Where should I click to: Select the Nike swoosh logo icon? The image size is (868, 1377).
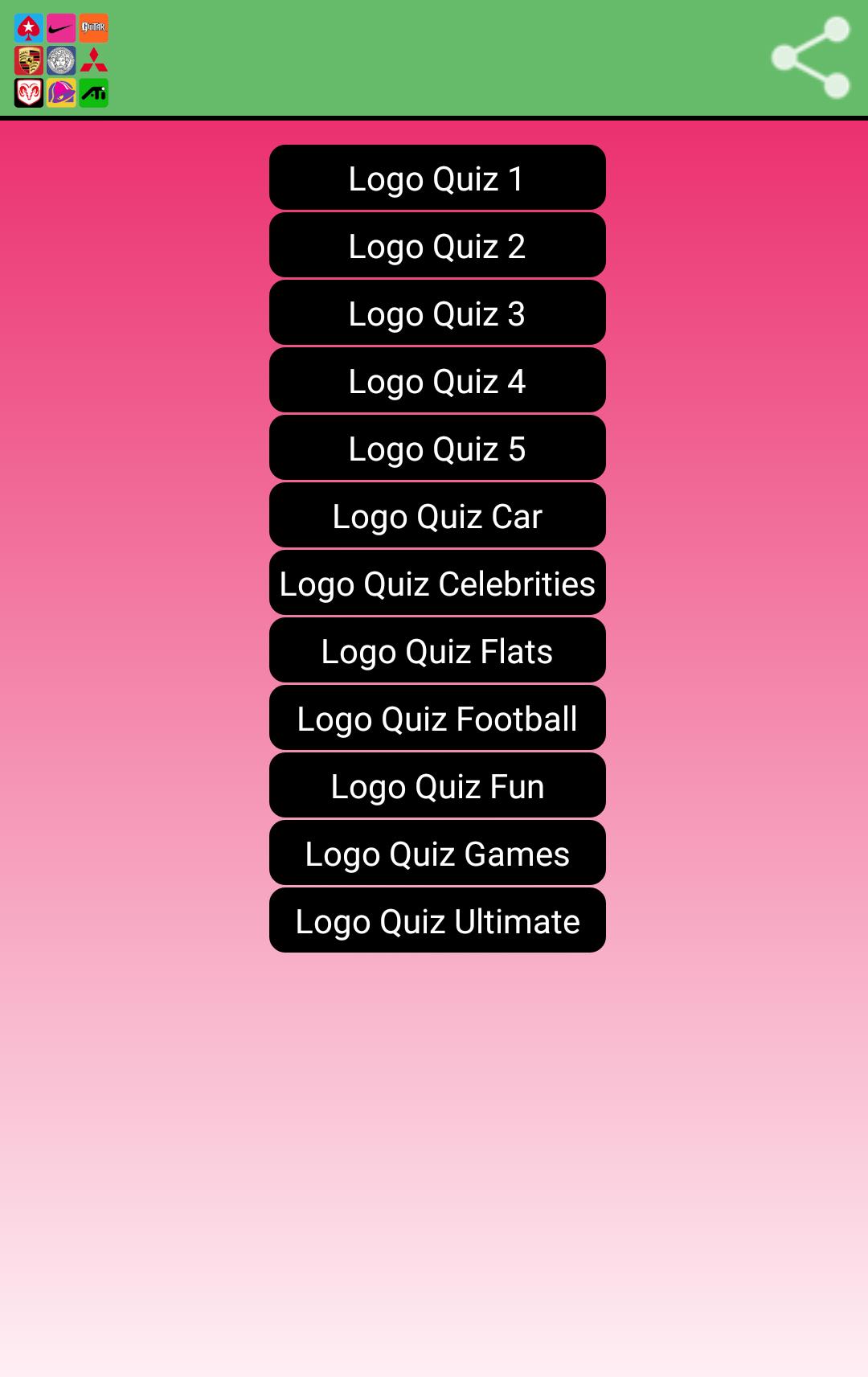coord(60,27)
